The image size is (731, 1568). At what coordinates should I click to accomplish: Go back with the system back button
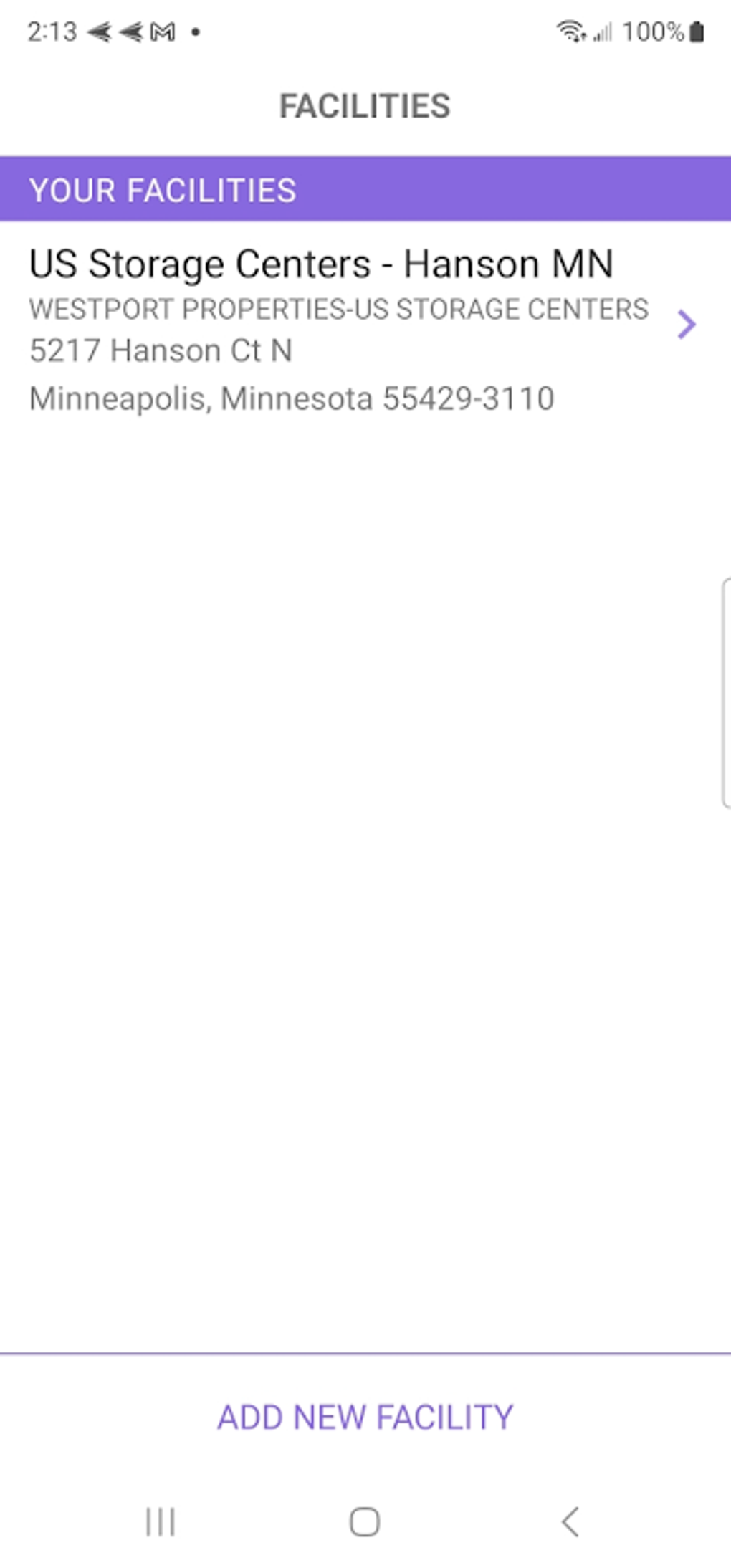click(x=570, y=1521)
